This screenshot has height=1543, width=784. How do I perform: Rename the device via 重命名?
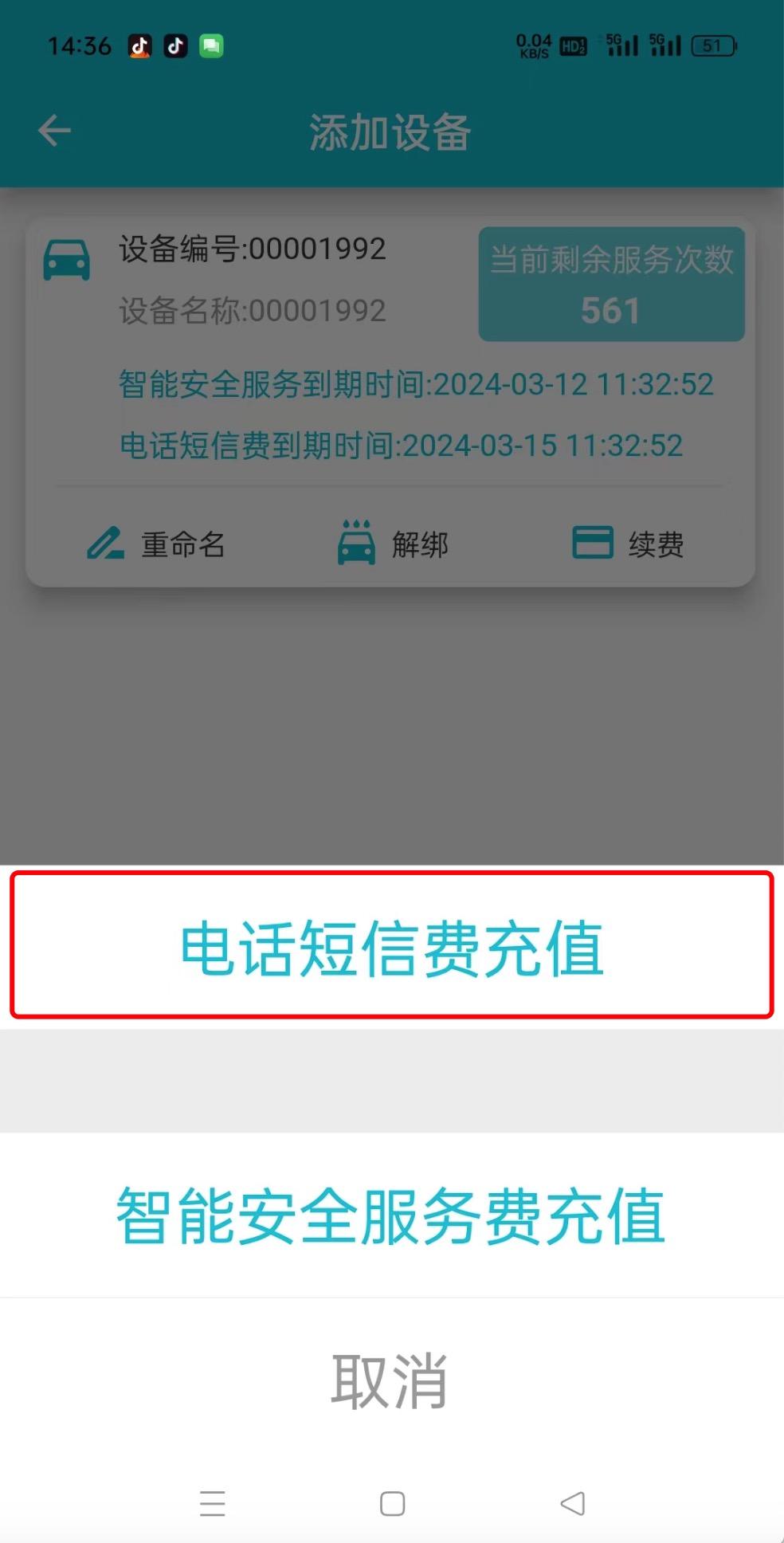(156, 544)
